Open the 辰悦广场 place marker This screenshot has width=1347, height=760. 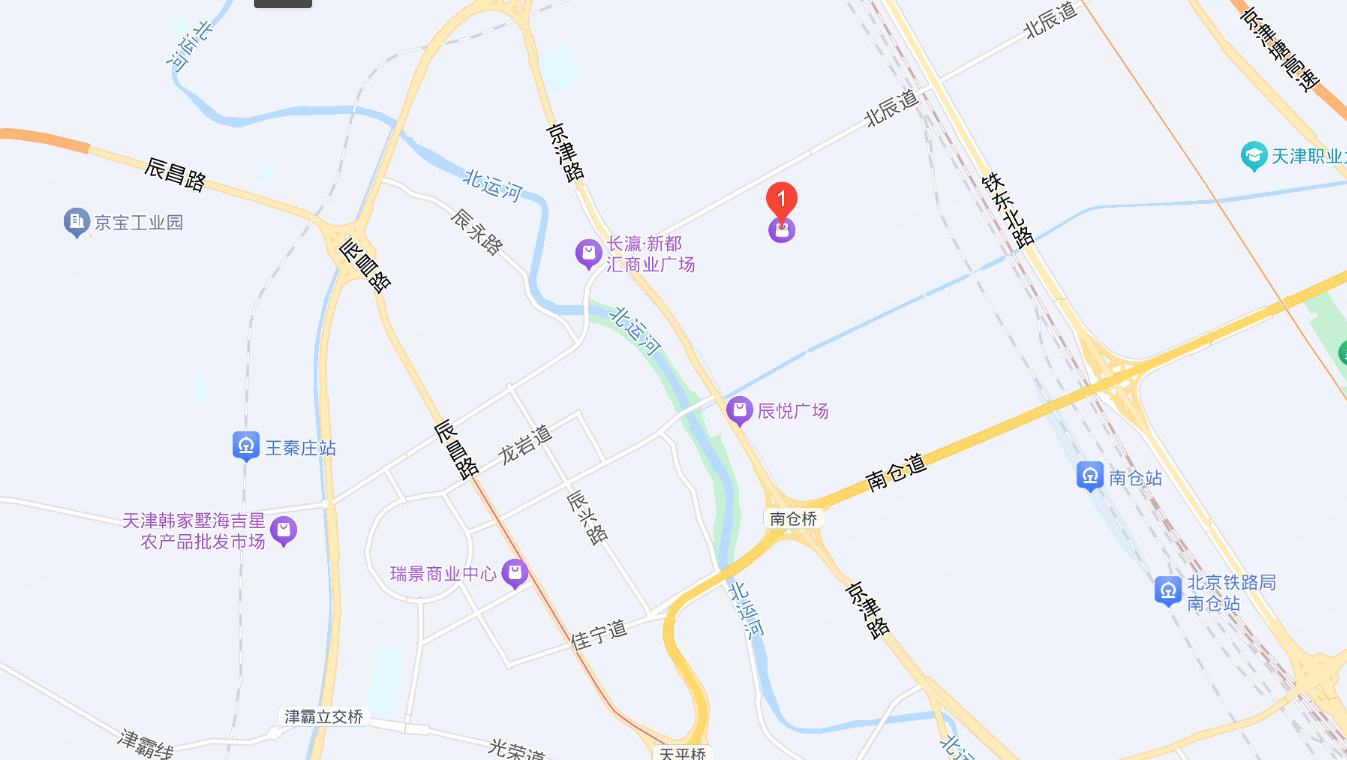click(x=739, y=410)
